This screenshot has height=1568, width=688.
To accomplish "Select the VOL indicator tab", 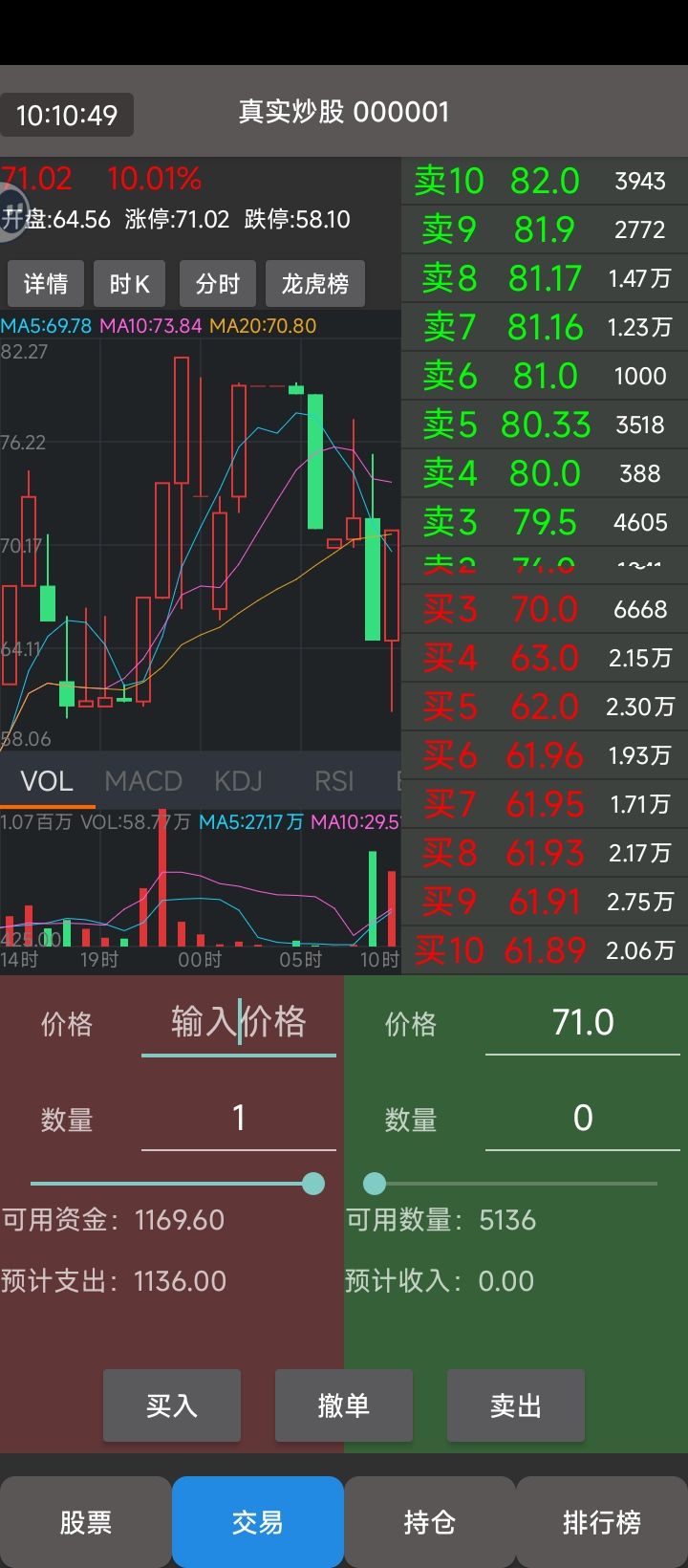I will pyautogui.click(x=47, y=781).
